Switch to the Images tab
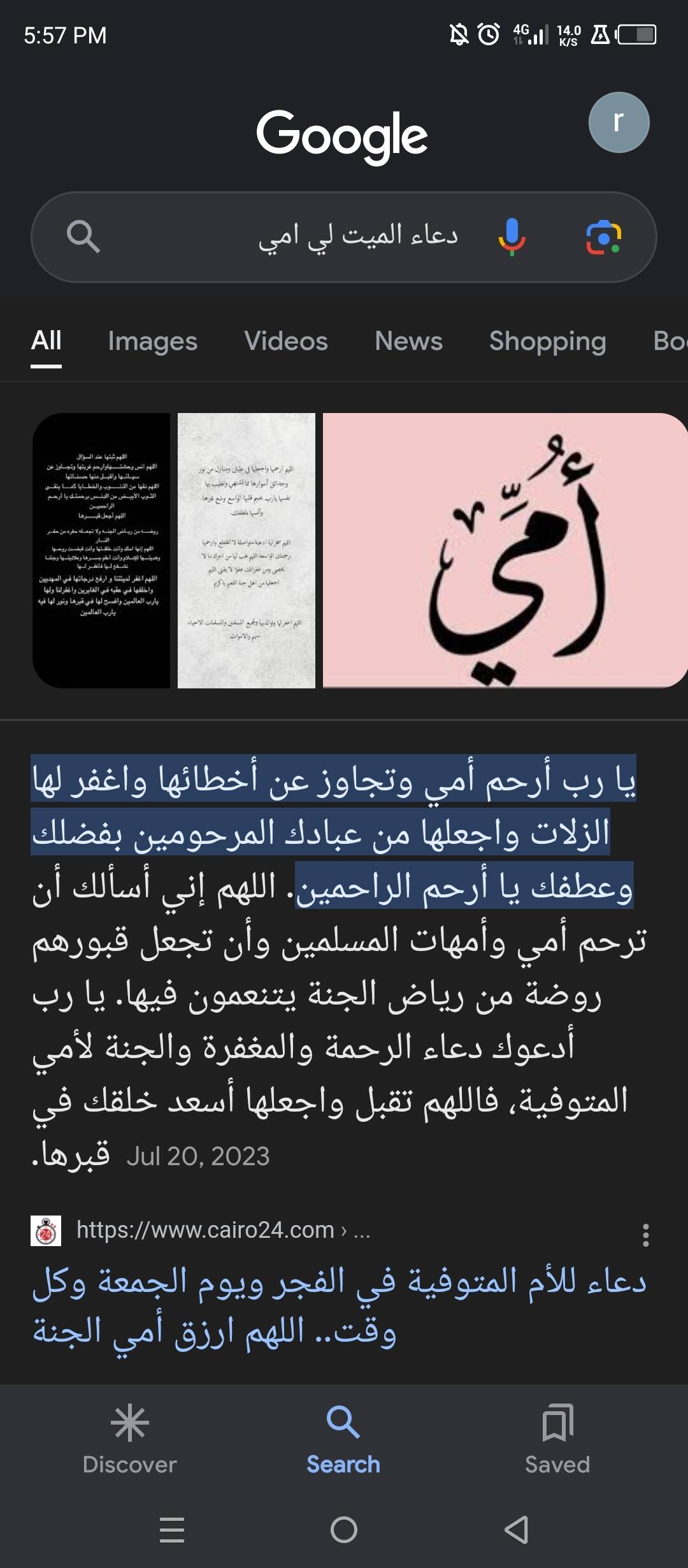The image size is (688, 1568). tap(152, 341)
